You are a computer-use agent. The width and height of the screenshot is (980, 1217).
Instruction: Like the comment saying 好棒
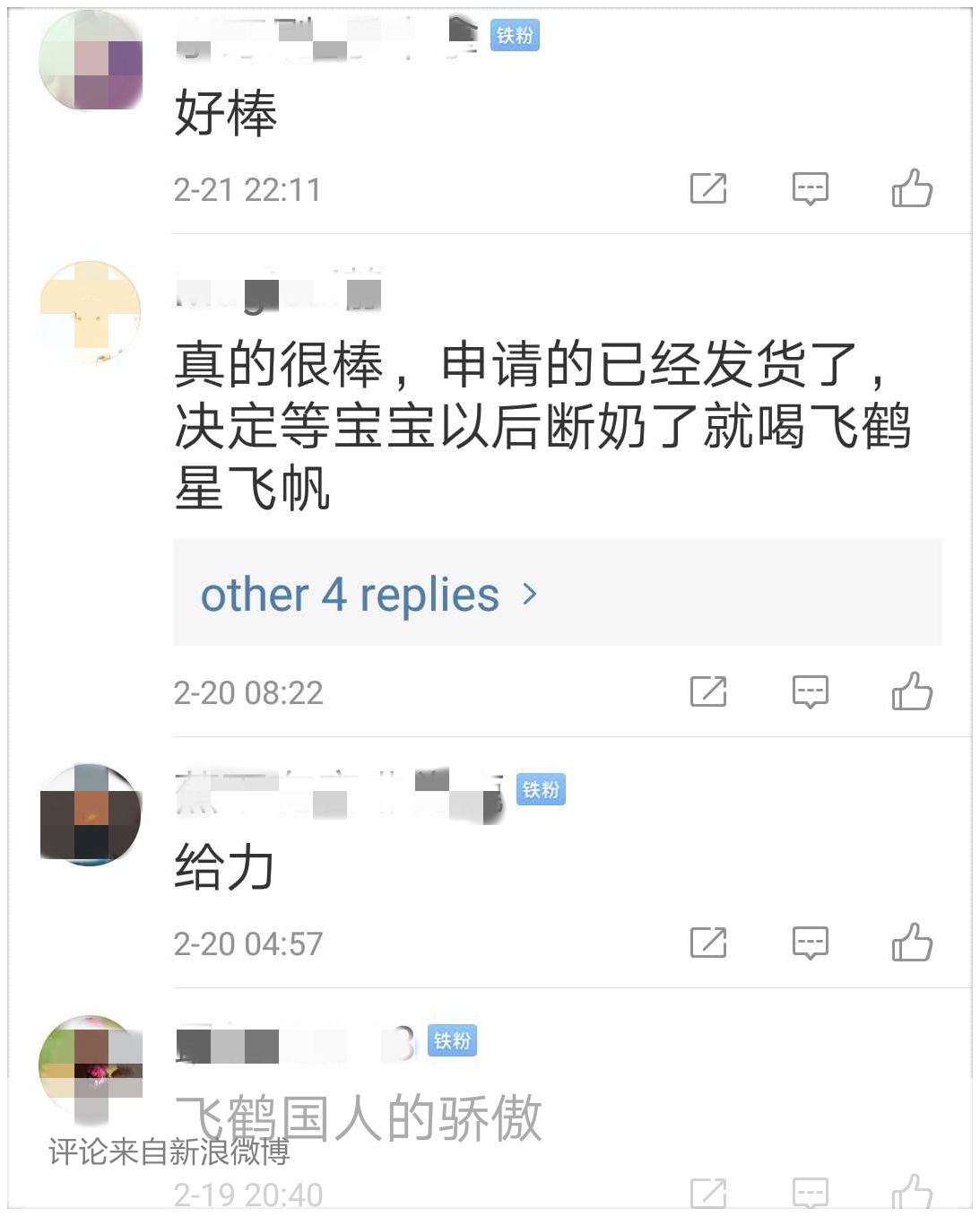click(912, 188)
